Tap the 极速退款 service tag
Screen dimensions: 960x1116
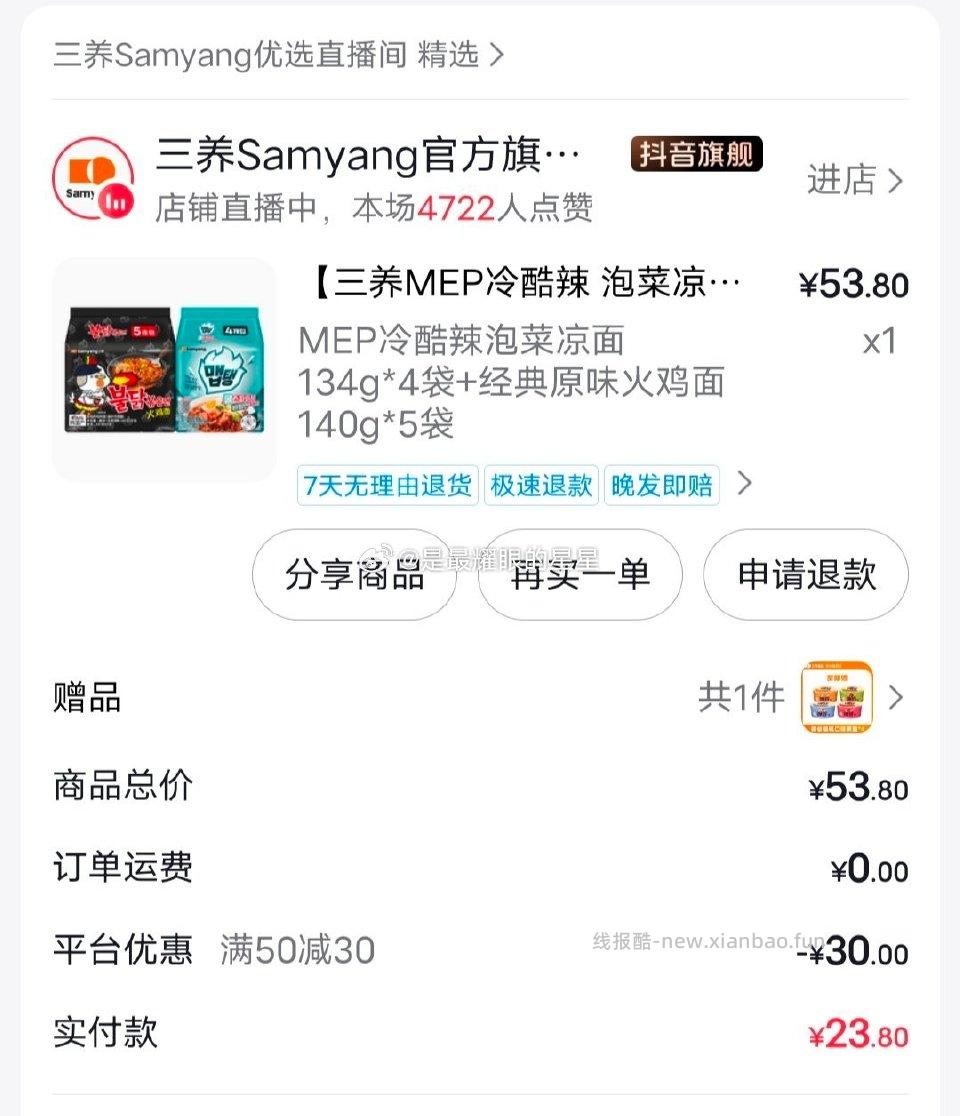(x=541, y=484)
